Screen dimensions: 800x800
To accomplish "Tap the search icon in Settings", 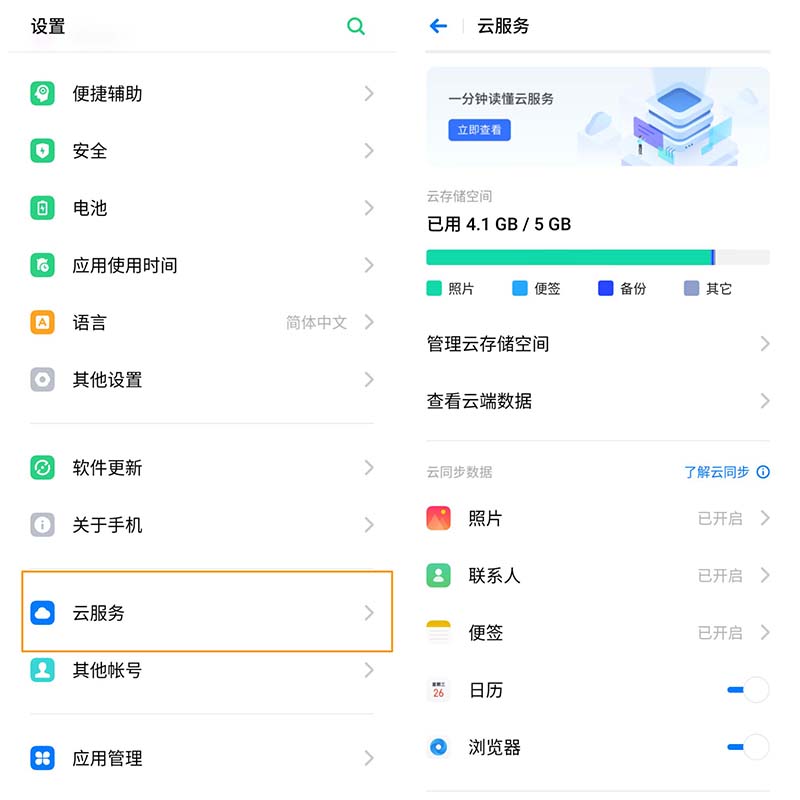I will [x=356, y=27].
